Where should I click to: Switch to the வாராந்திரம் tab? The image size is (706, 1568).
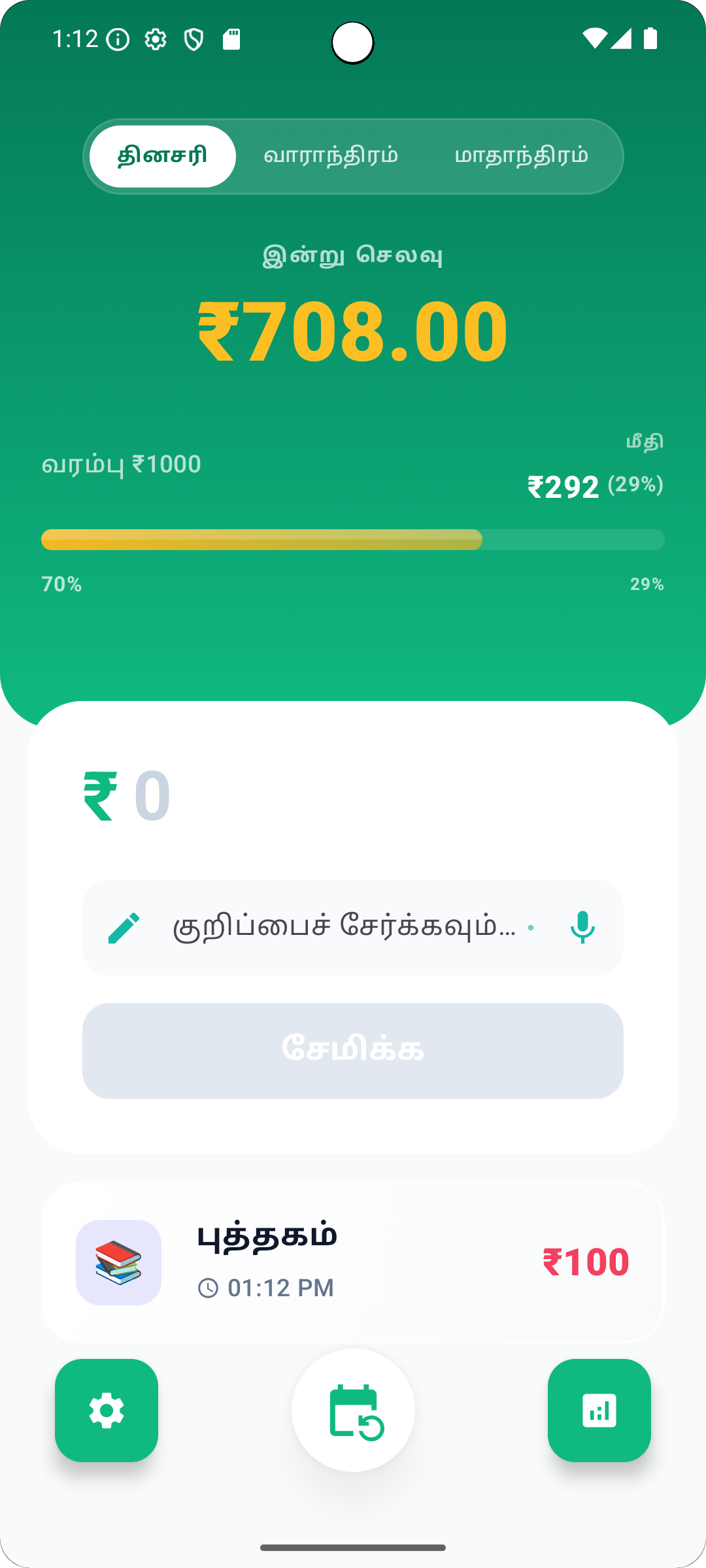tap(332, 155)
